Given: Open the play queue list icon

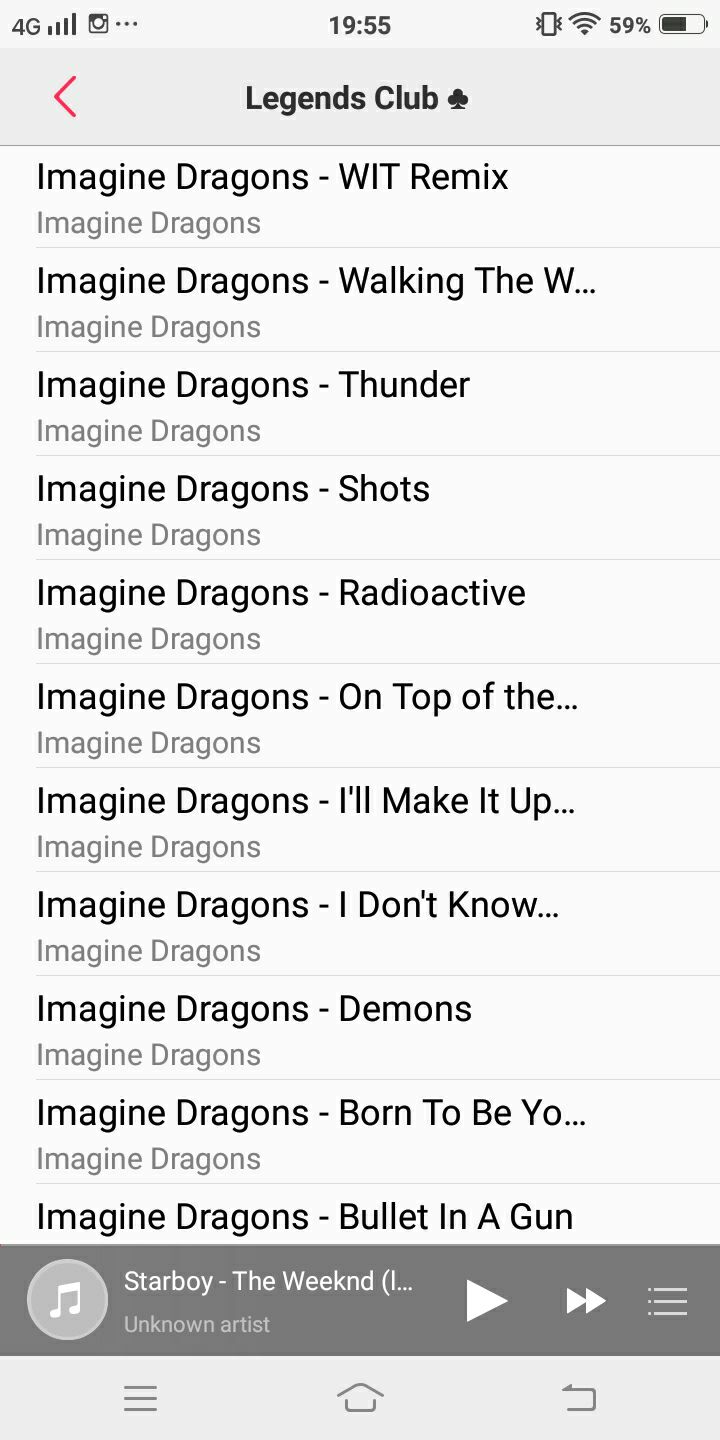Looking at the screenshot, I should coord(667,1300).
